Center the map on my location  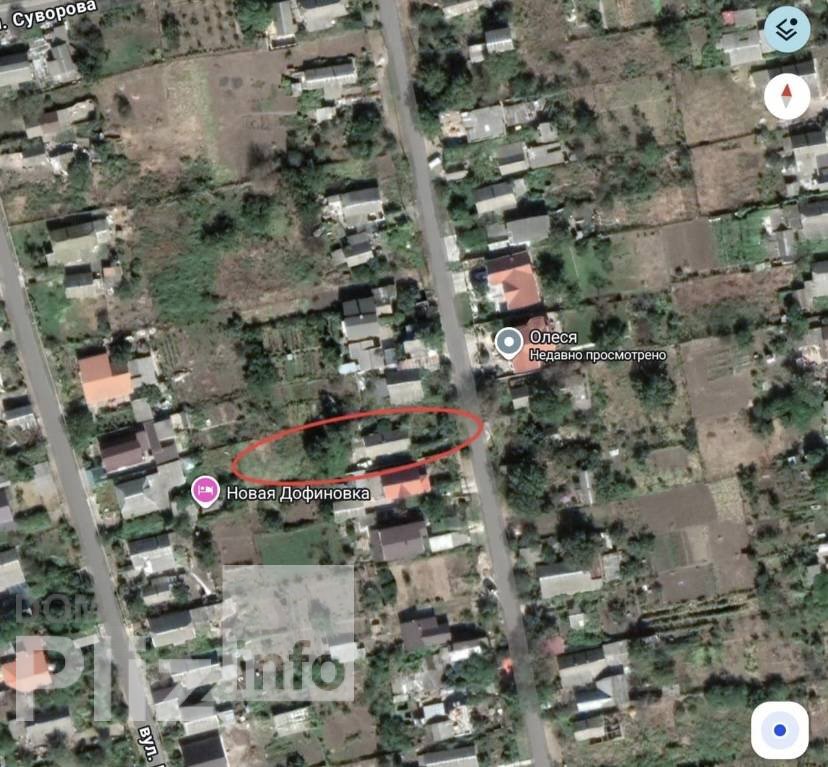click(779, 730)
